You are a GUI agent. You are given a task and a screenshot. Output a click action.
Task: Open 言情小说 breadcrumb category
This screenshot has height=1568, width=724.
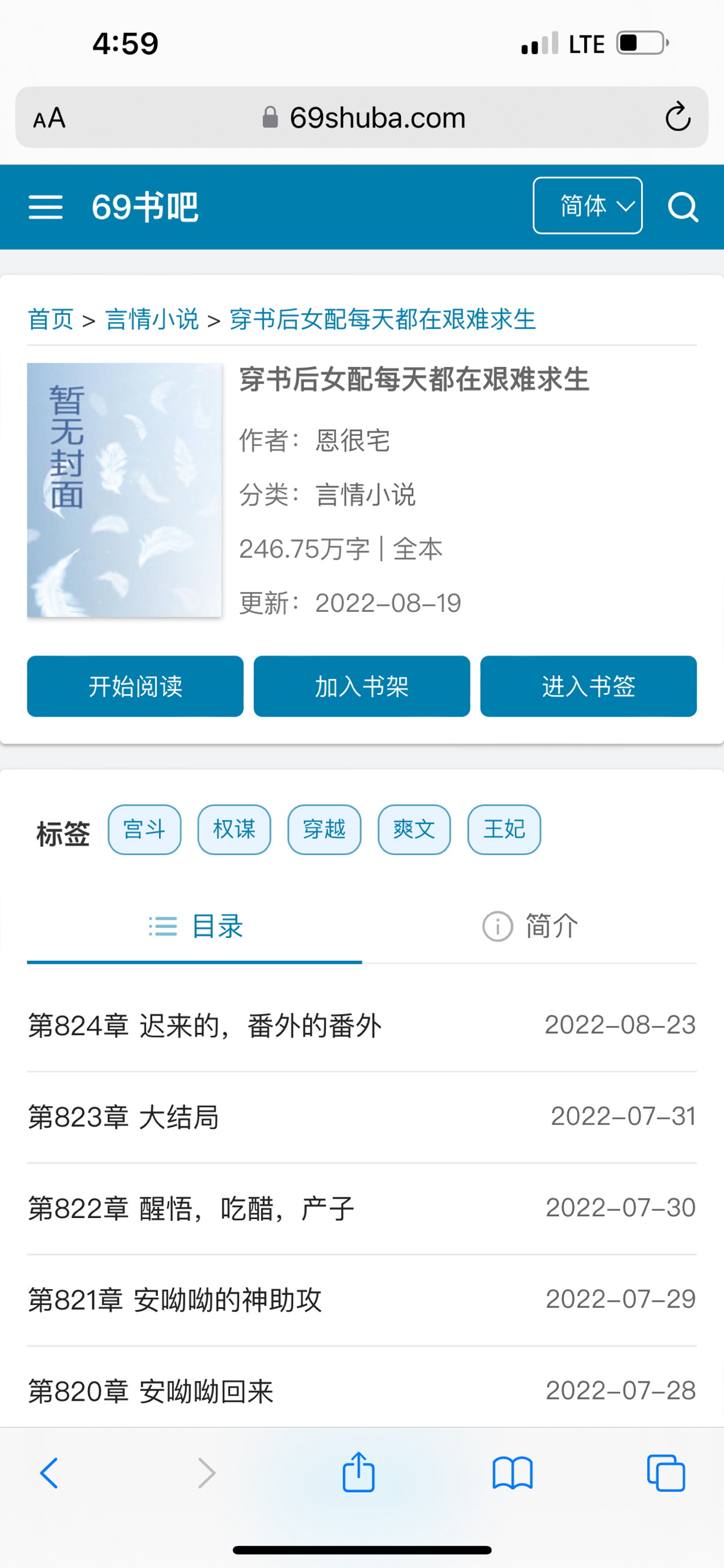(152, 319)
